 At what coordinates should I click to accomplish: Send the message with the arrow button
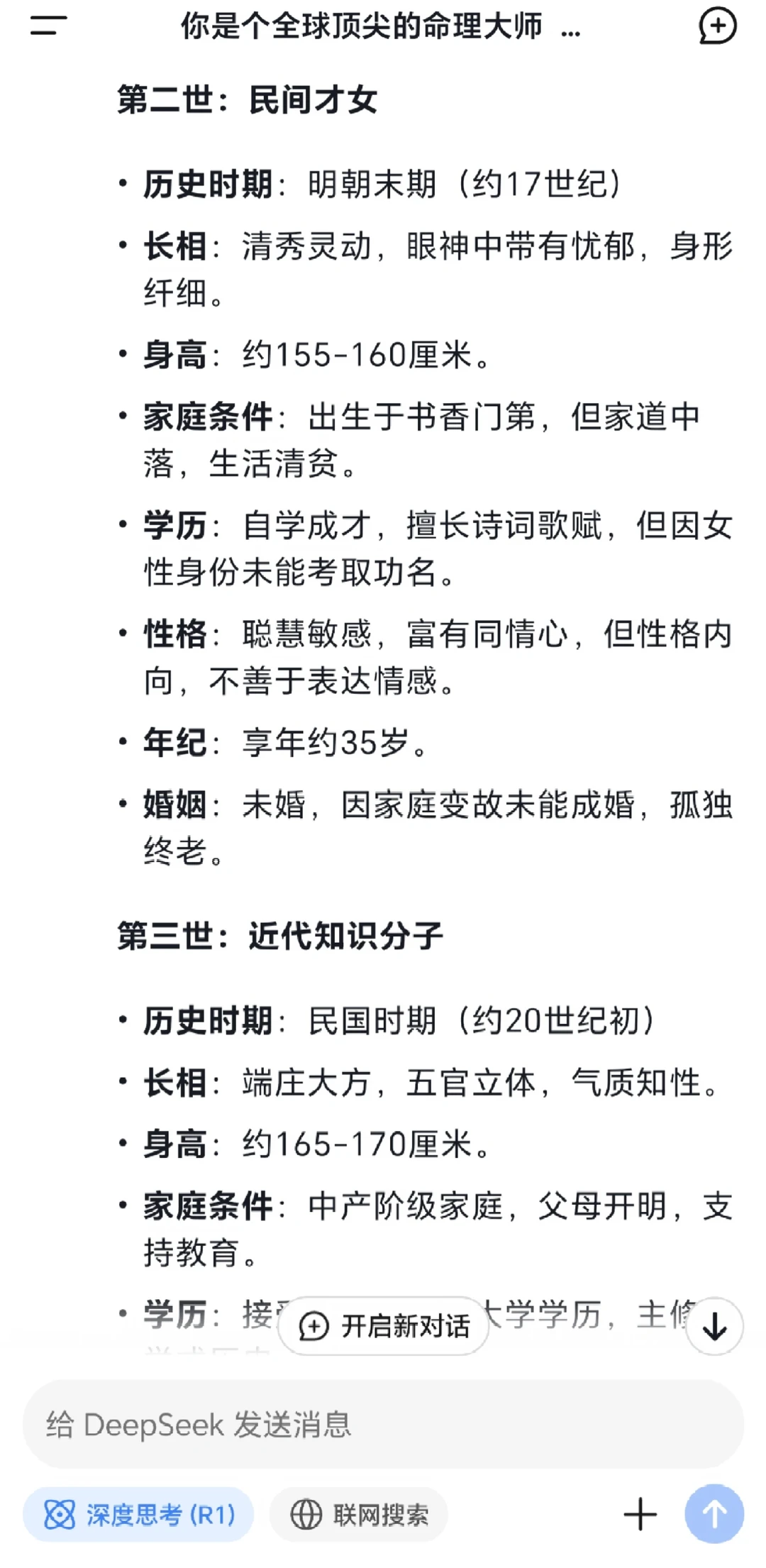(714, 1514)
